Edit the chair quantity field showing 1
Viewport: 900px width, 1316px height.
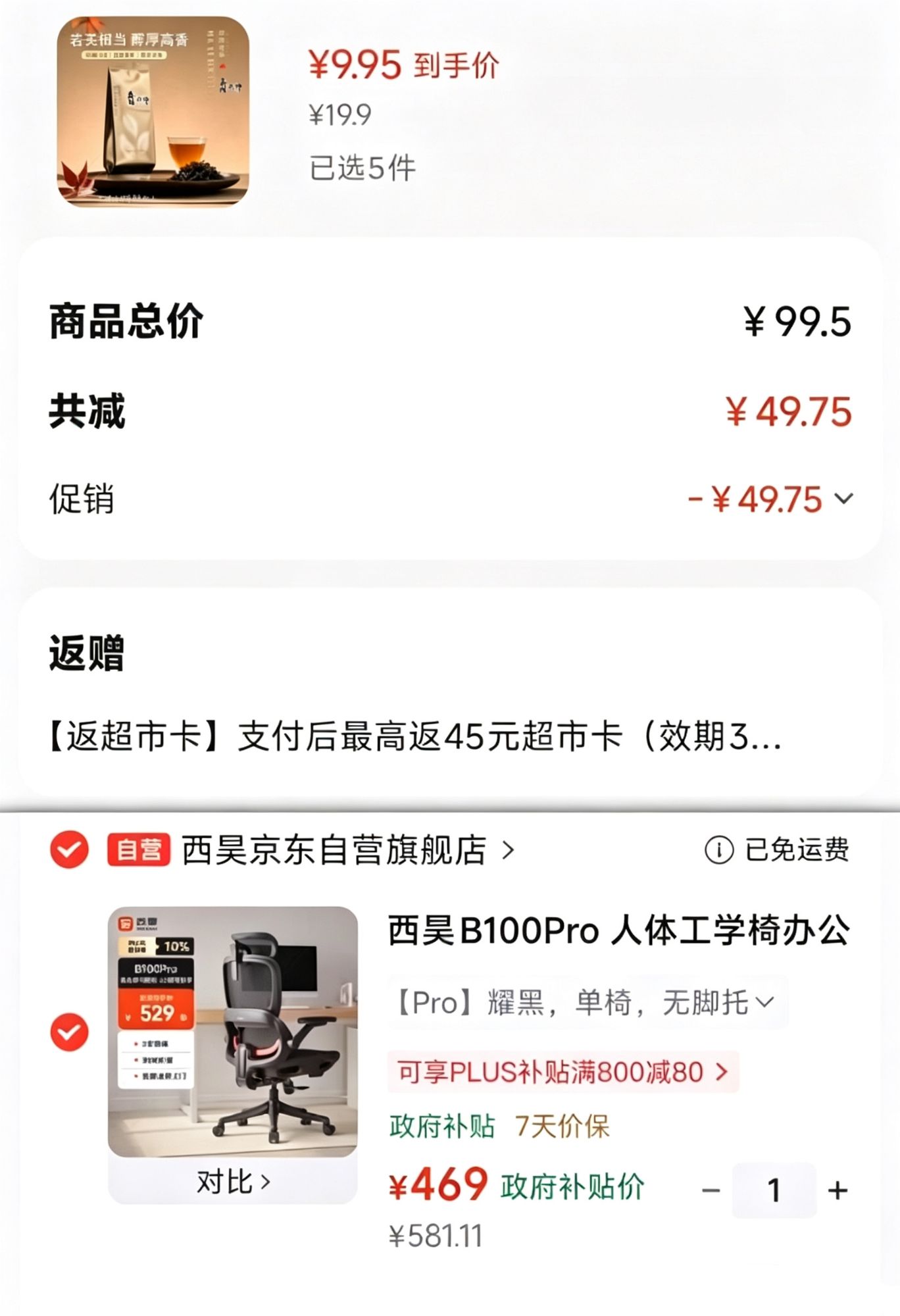click(x=774, y=1190)
